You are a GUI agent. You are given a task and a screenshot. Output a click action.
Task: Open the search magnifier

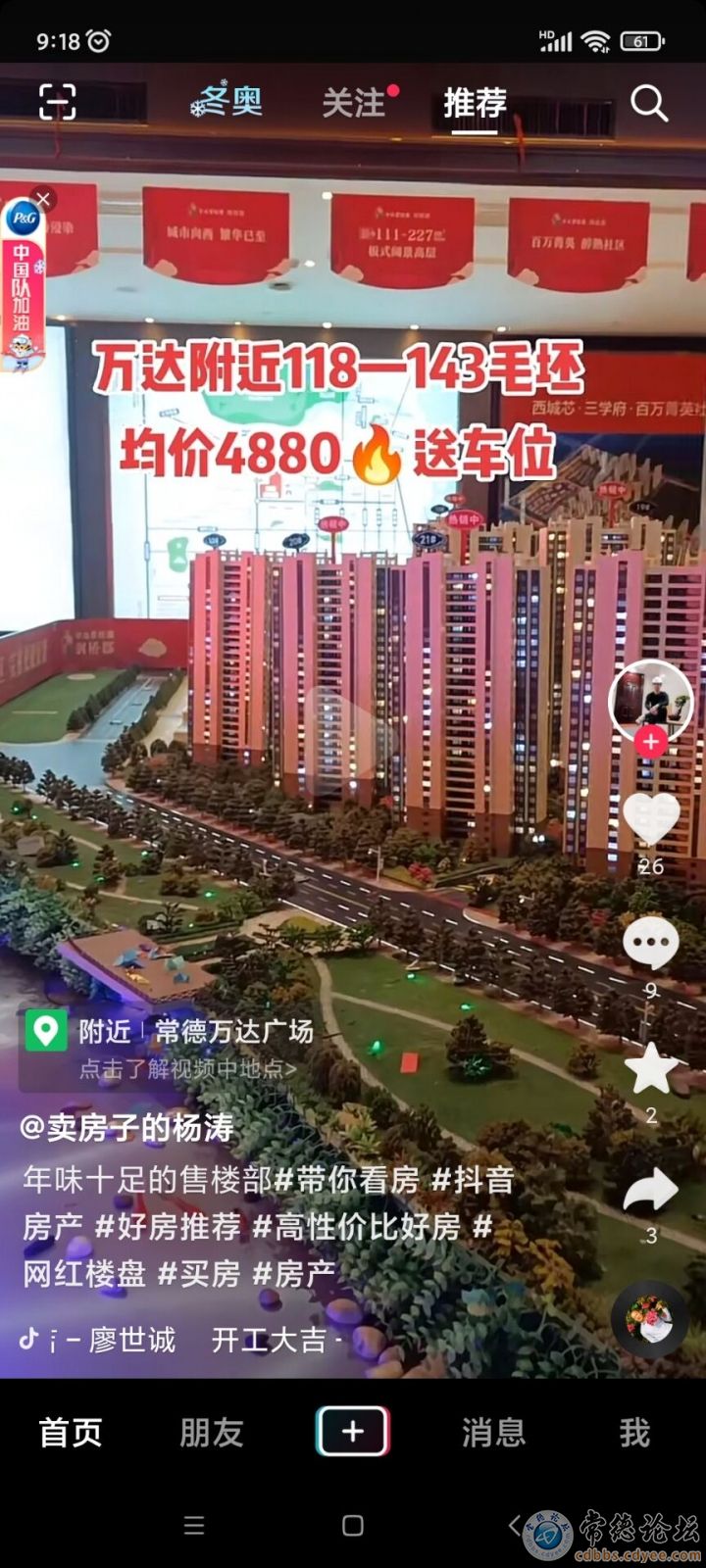tap(648, 102)
